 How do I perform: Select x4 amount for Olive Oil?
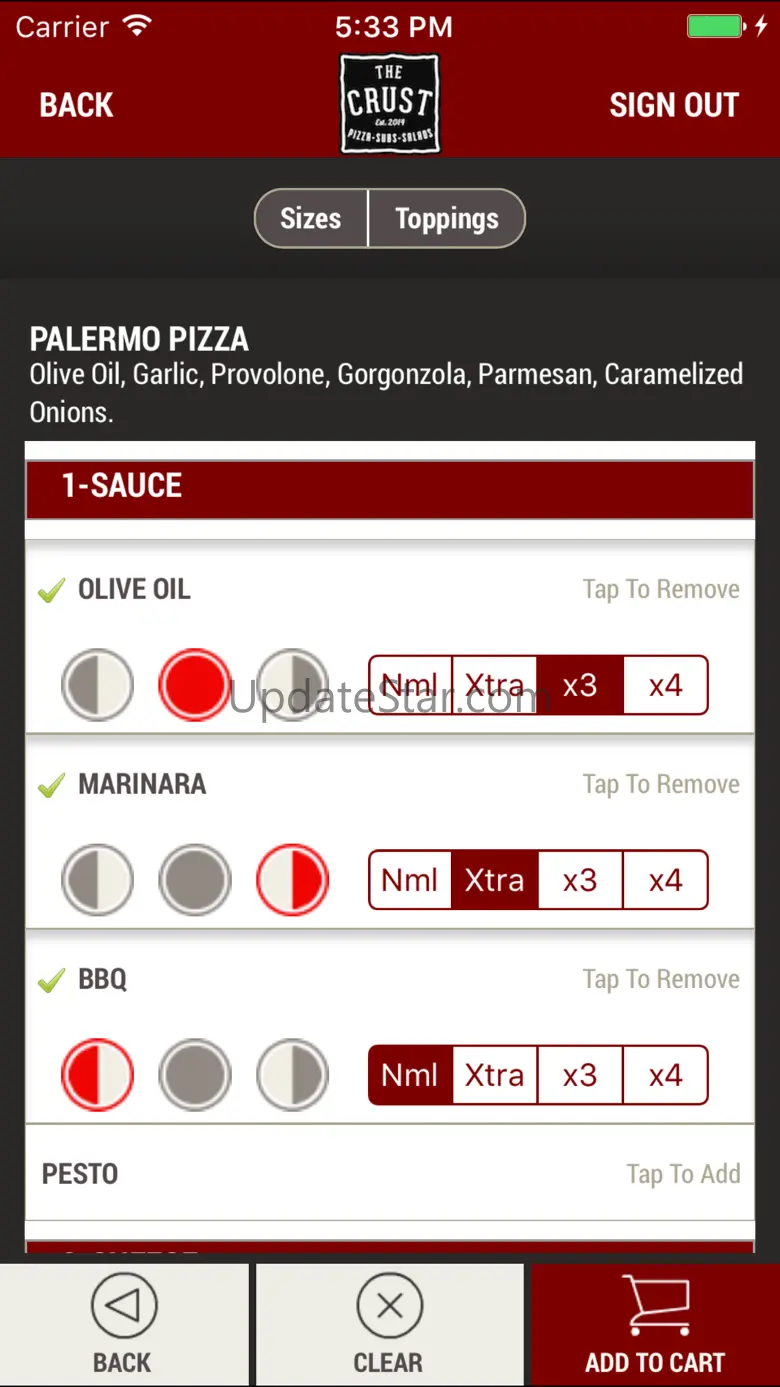[x=665, y=685]
